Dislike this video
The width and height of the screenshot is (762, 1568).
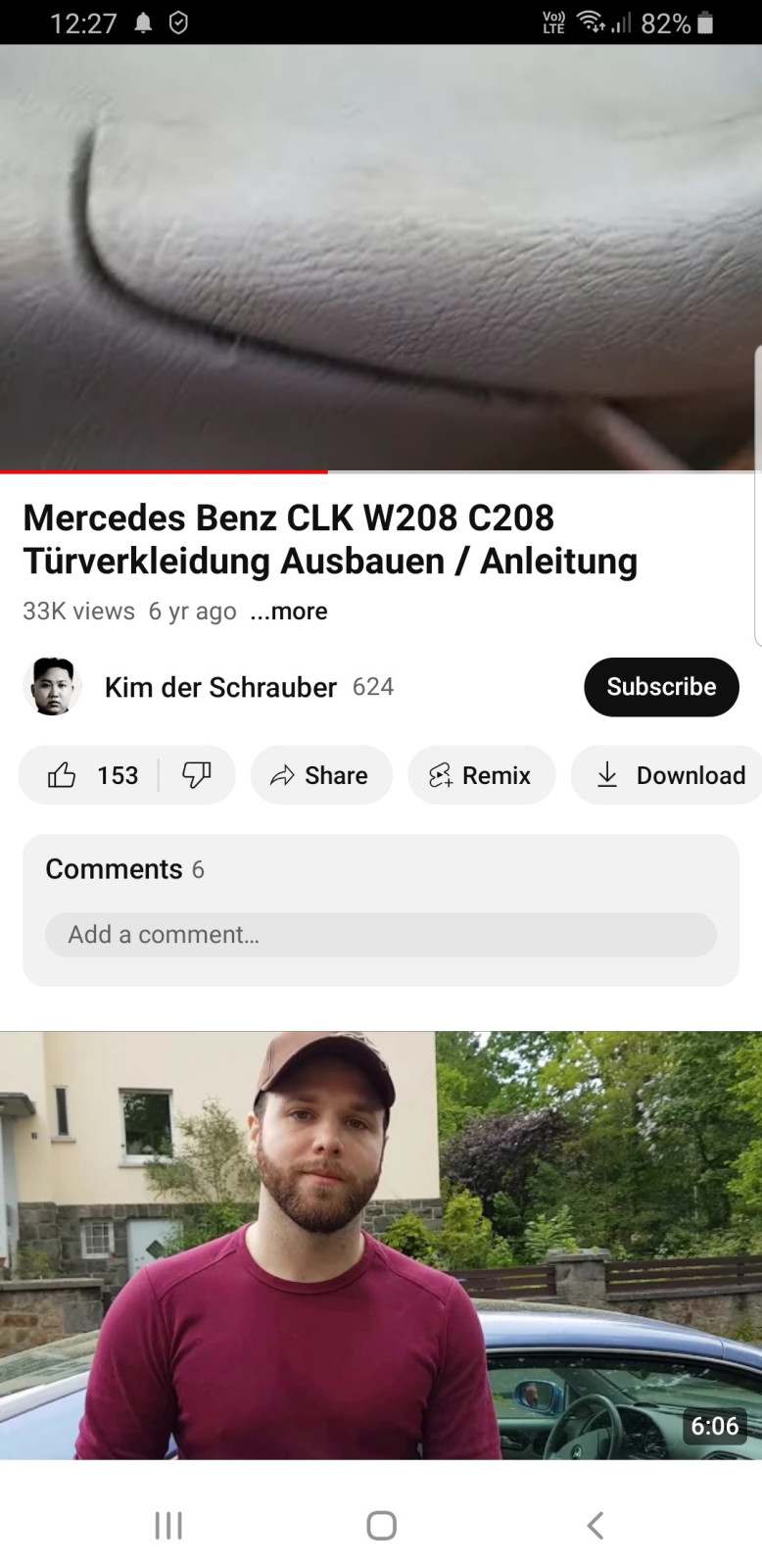(197, 775)
